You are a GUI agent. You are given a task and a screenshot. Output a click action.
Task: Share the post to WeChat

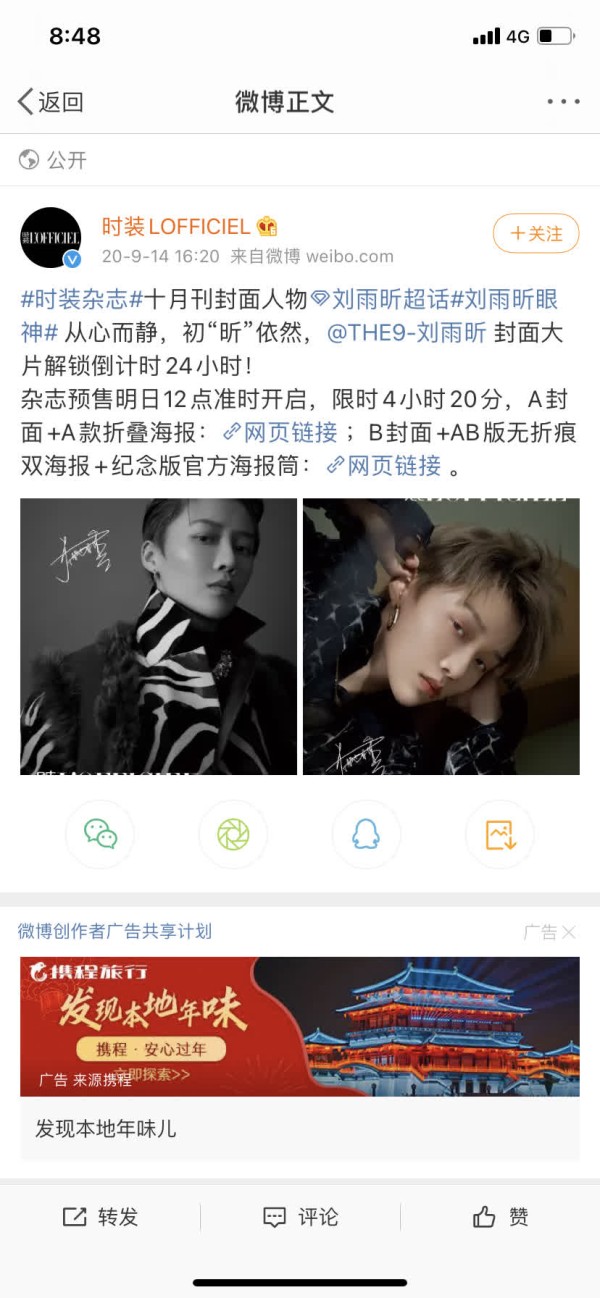pyautogui.click(x=100, y=834)
